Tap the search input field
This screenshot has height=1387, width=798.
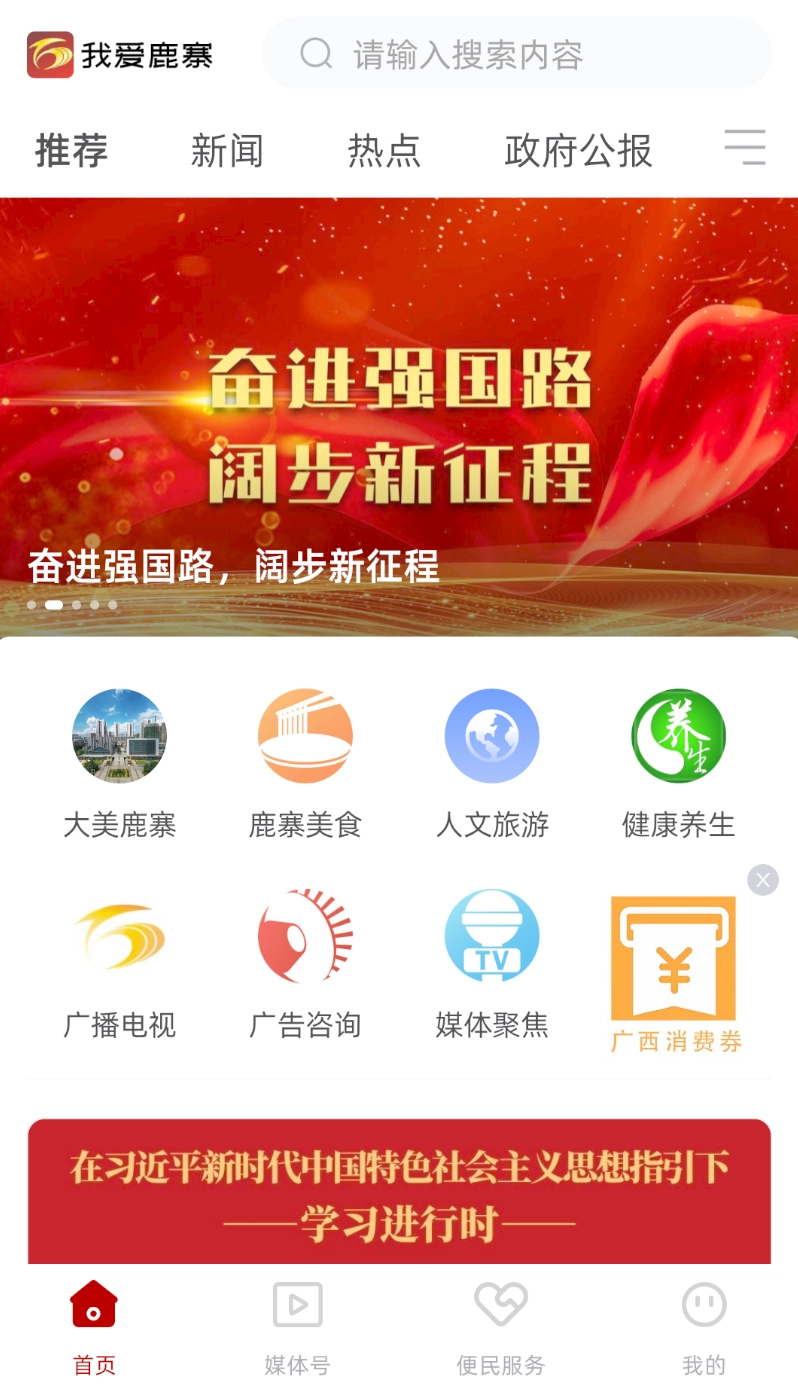pyautogui.click(x=516, y=55)
